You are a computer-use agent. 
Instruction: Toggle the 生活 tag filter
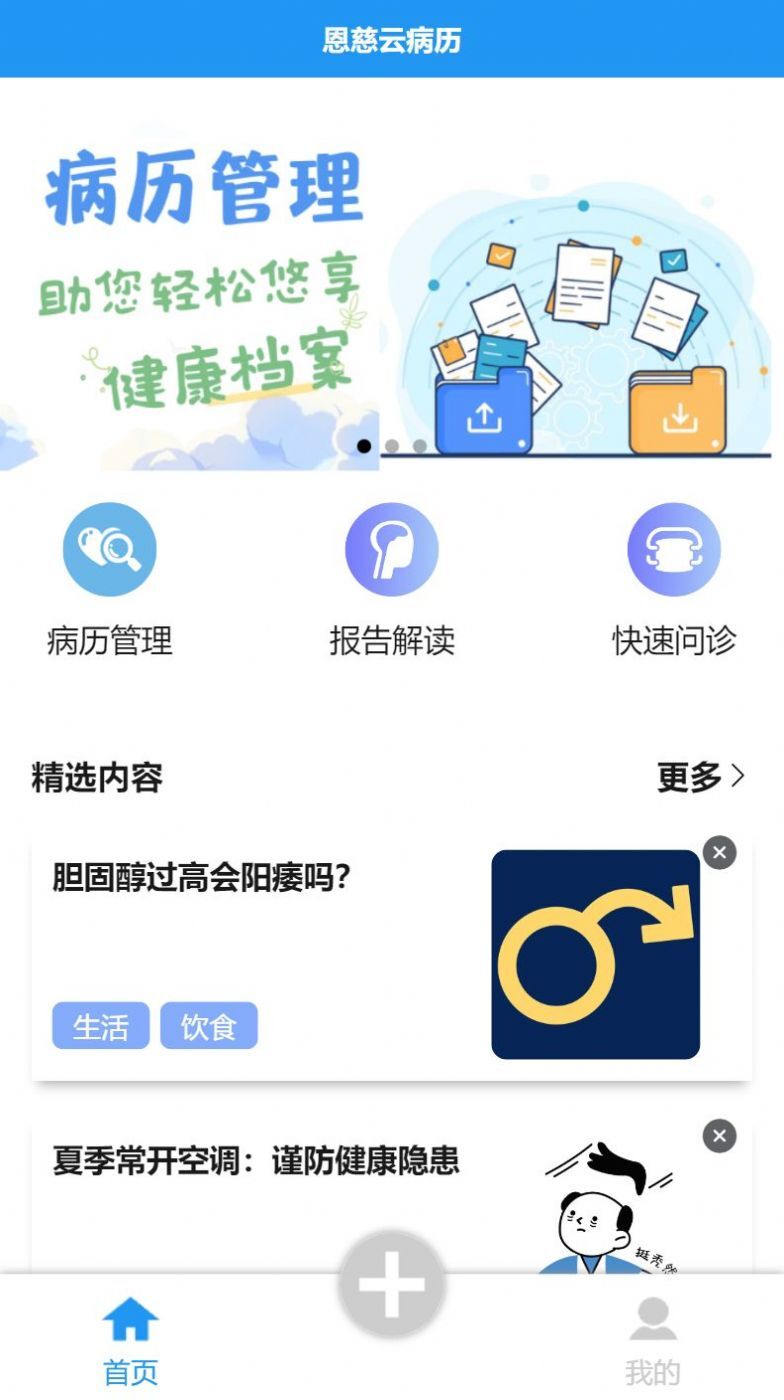pyautogui.click(x=100, y=1025)
